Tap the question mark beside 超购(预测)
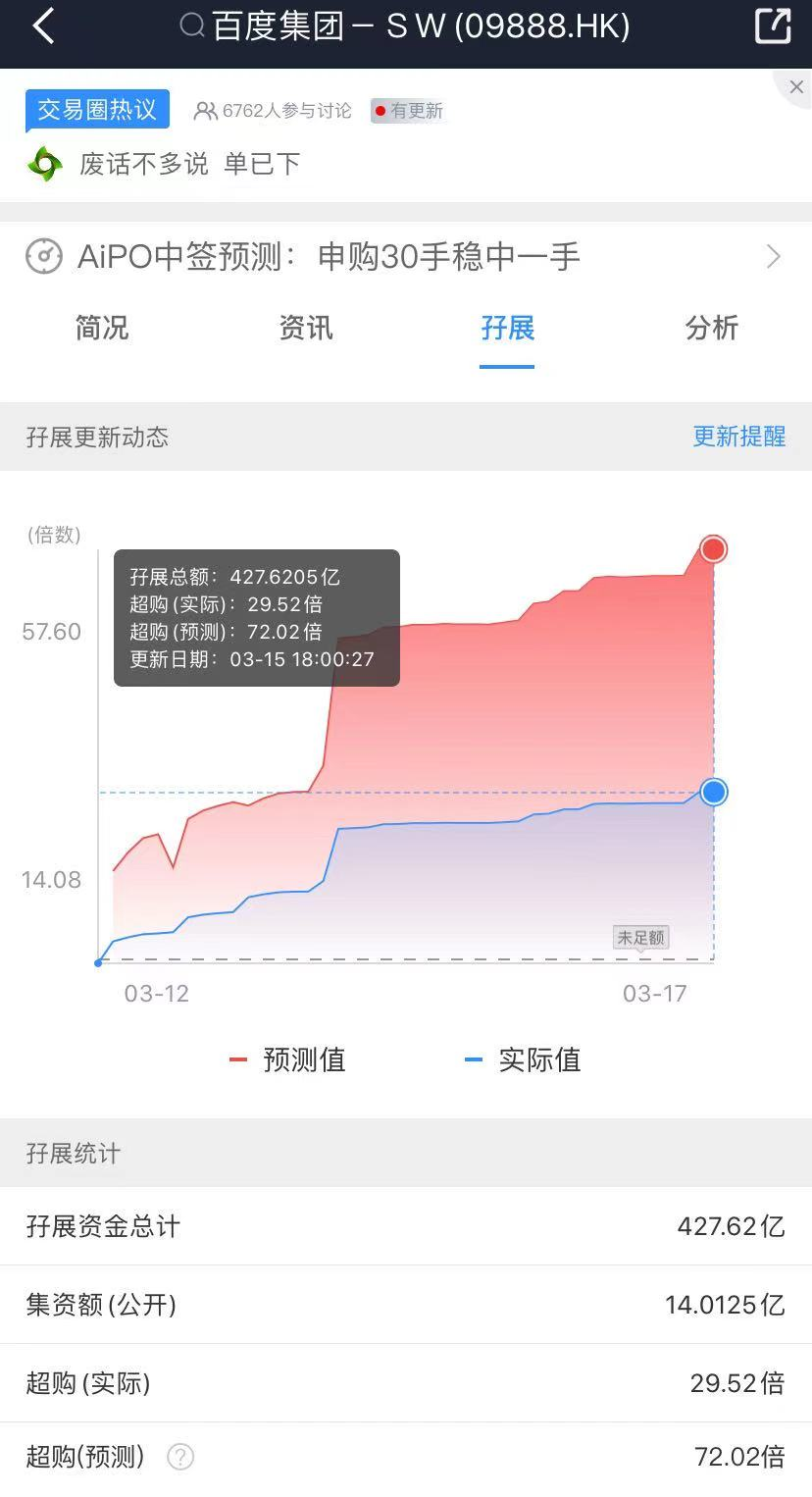812x1497 pixels. click(x=180, y=1459)
